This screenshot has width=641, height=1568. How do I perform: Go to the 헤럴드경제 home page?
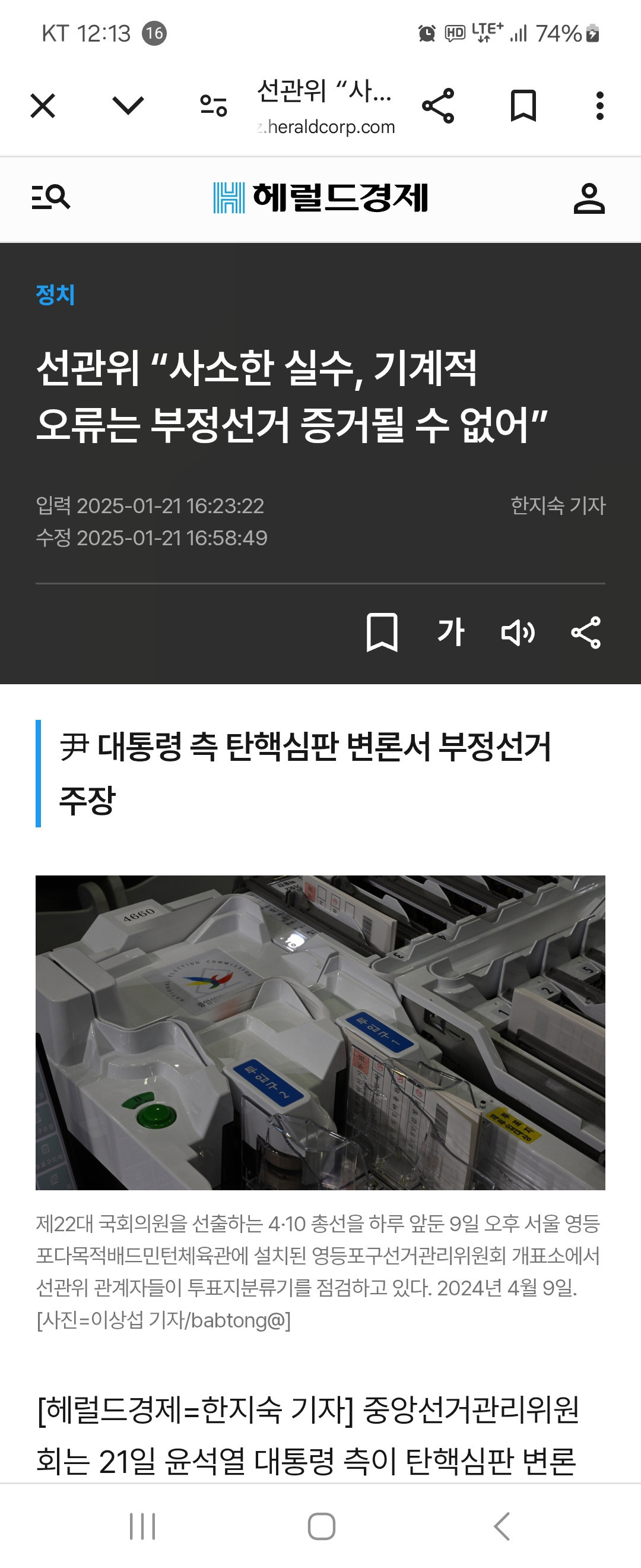tap(320, 198)
